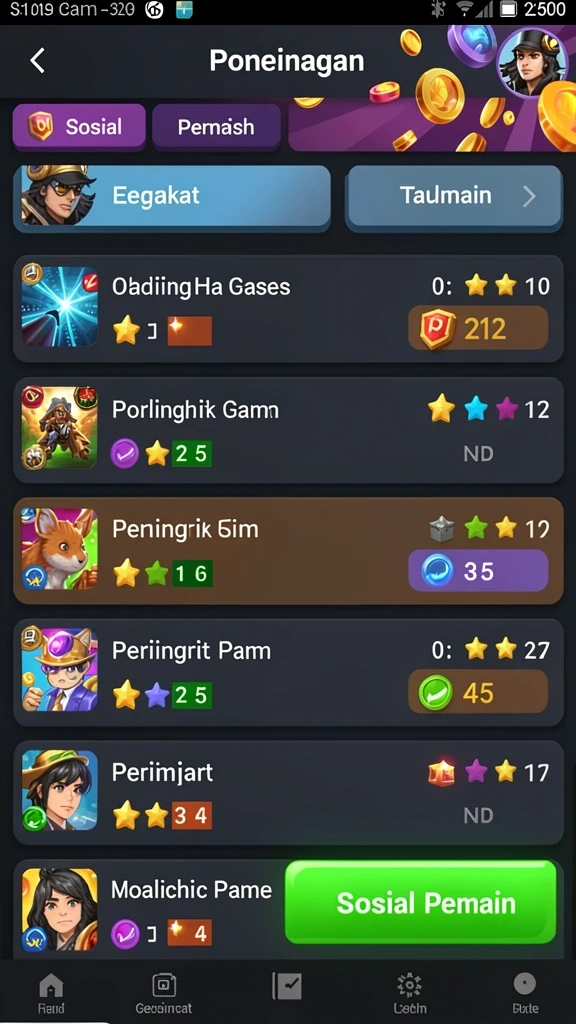This screenshot has width=576, height=1024.
Task: Tap the 212 reward badge button
Action: coord(478,328)
